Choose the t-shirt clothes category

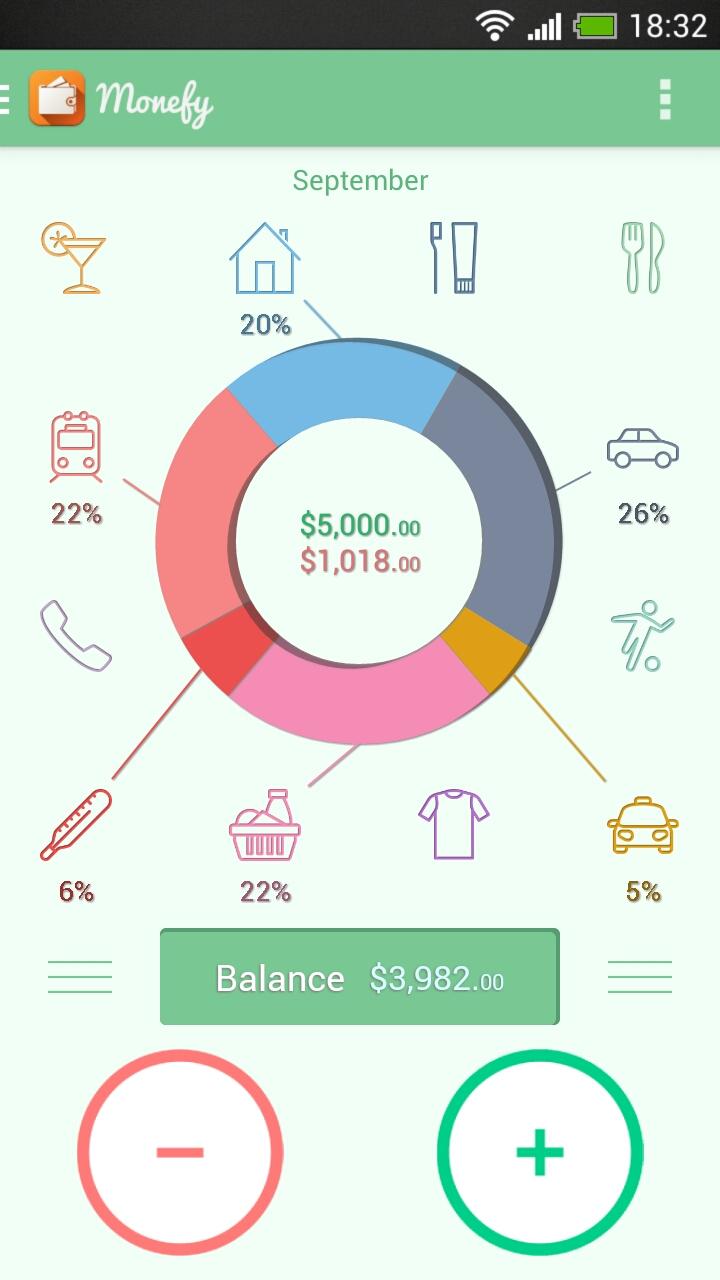click(454, 824)
